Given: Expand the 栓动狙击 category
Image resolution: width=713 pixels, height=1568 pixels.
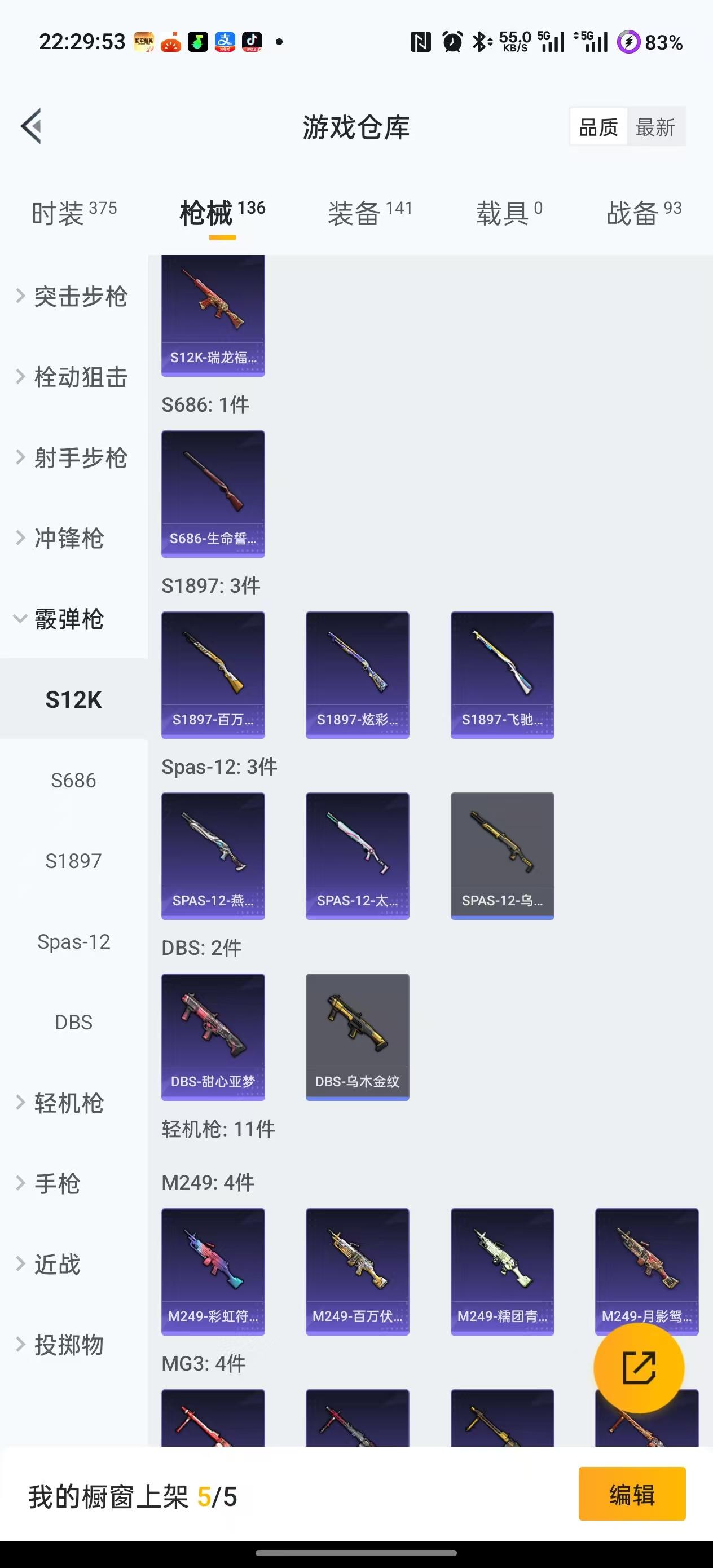Looking at the screenshot, I should pos(73,377).
